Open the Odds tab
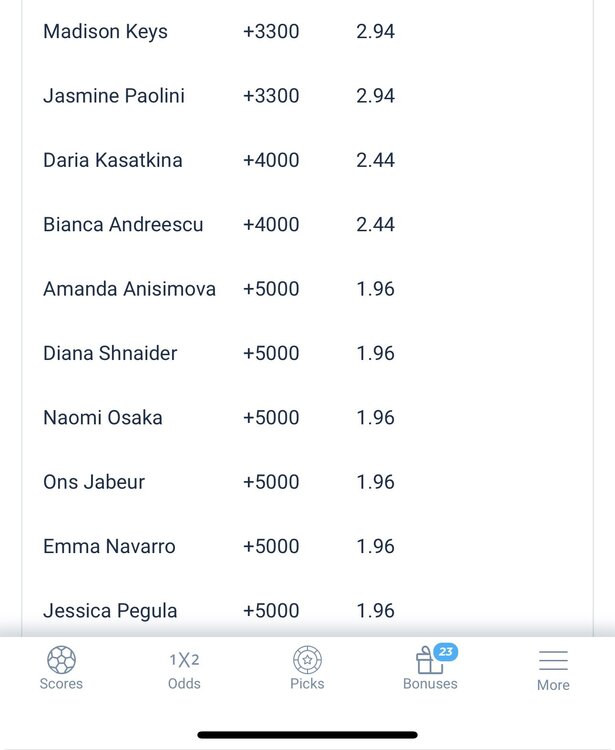 [184, 668]
